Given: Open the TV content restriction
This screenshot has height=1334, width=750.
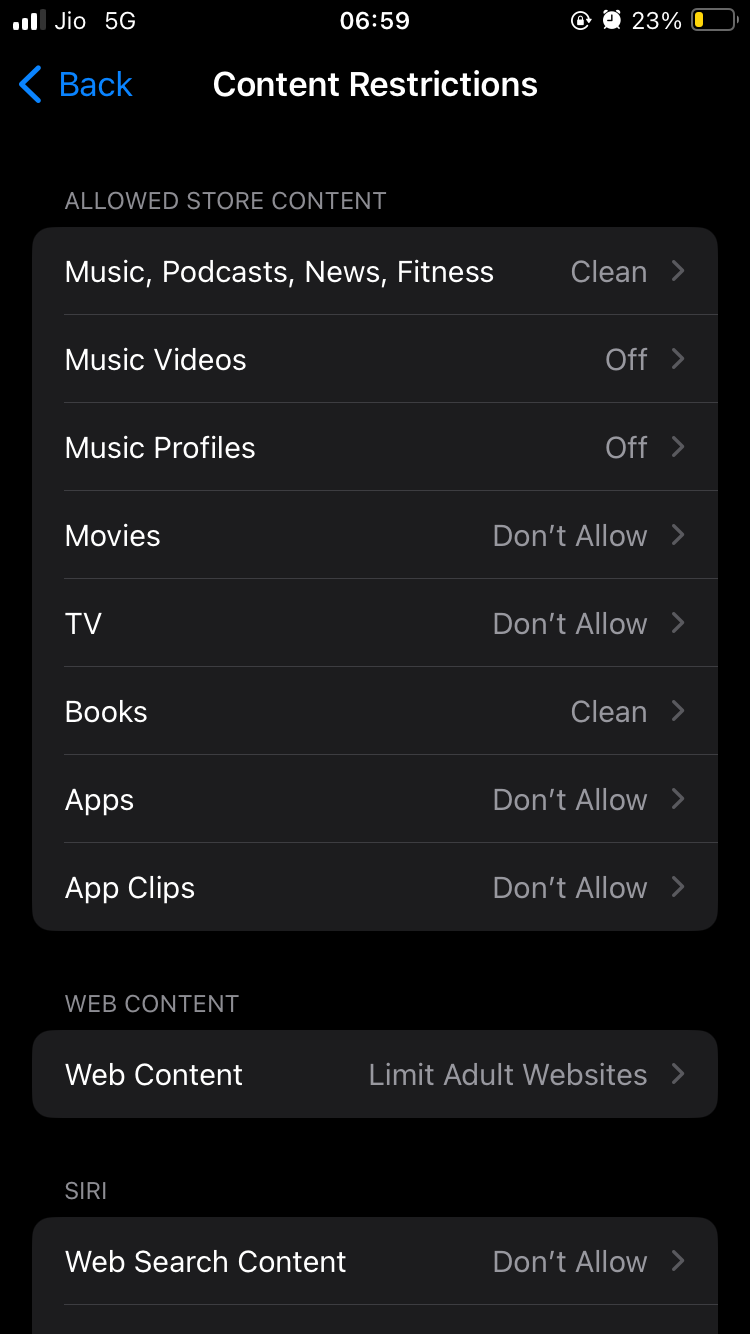Looking at the screenshot, I should 375,623.
